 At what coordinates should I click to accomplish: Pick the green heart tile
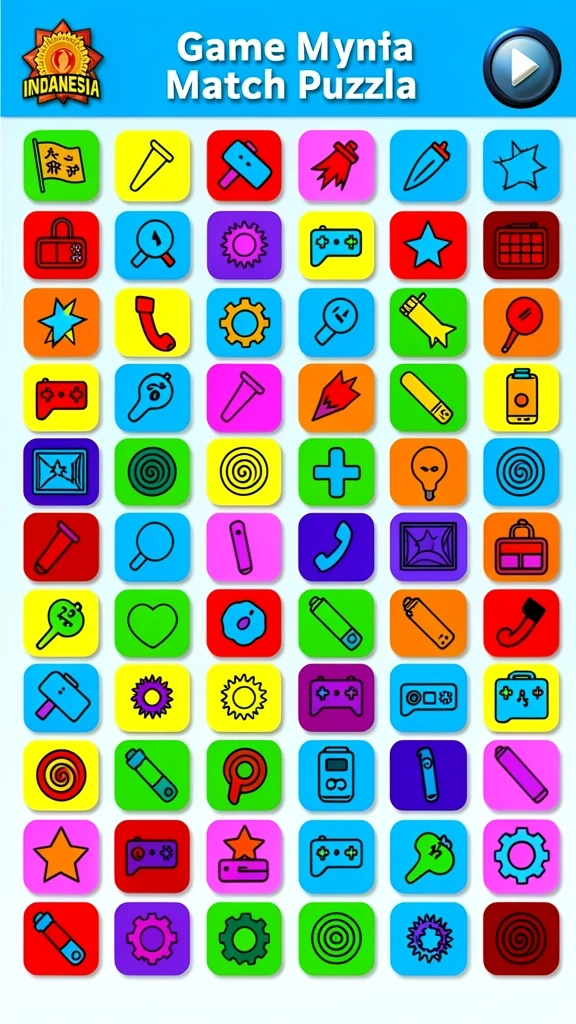click(x=152, y=624)
